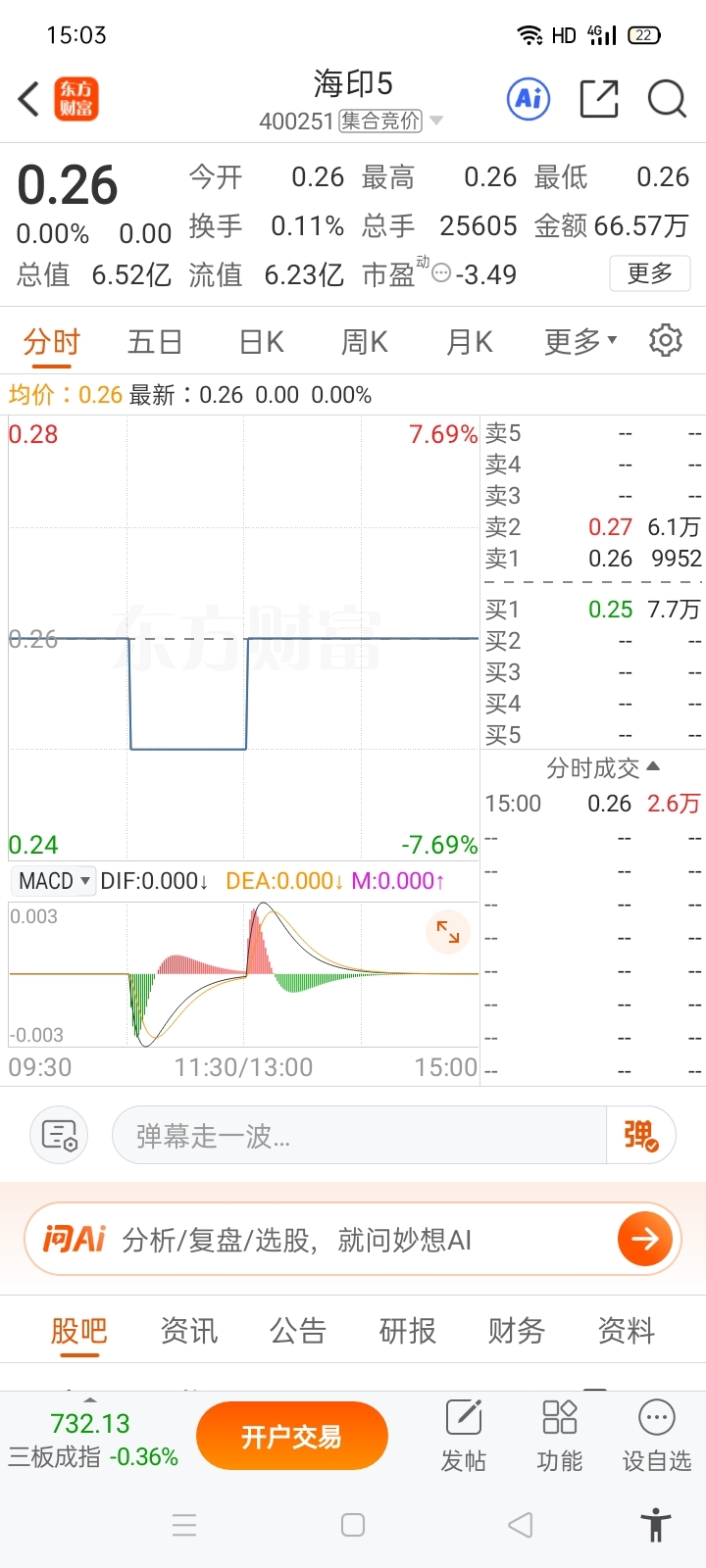Select the 周K chart tab
This screenshot has height=1568, width=706.
tap(365, 342)
